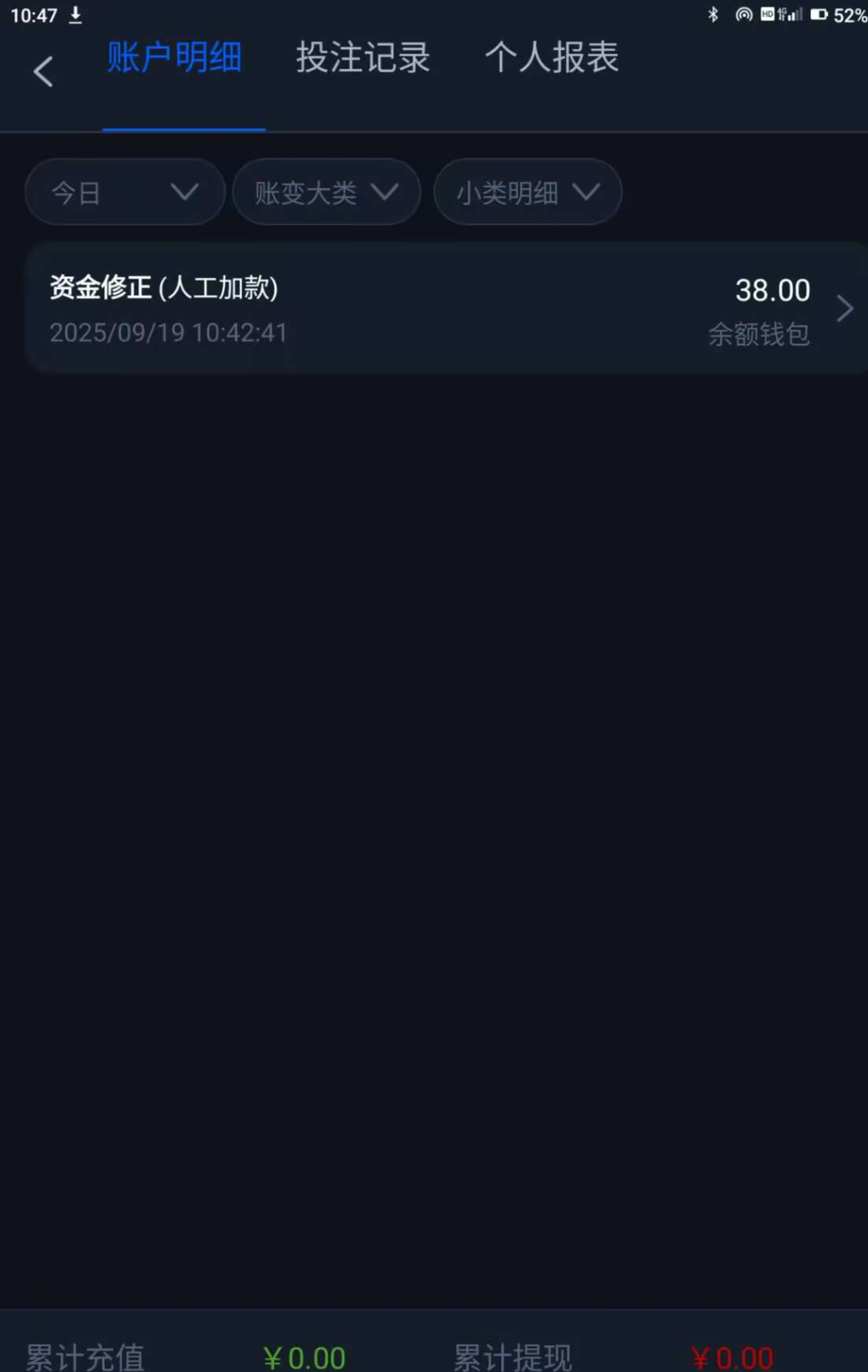Open the 资金修正 (人工加款) 38.00 record

tap(446, 309)
